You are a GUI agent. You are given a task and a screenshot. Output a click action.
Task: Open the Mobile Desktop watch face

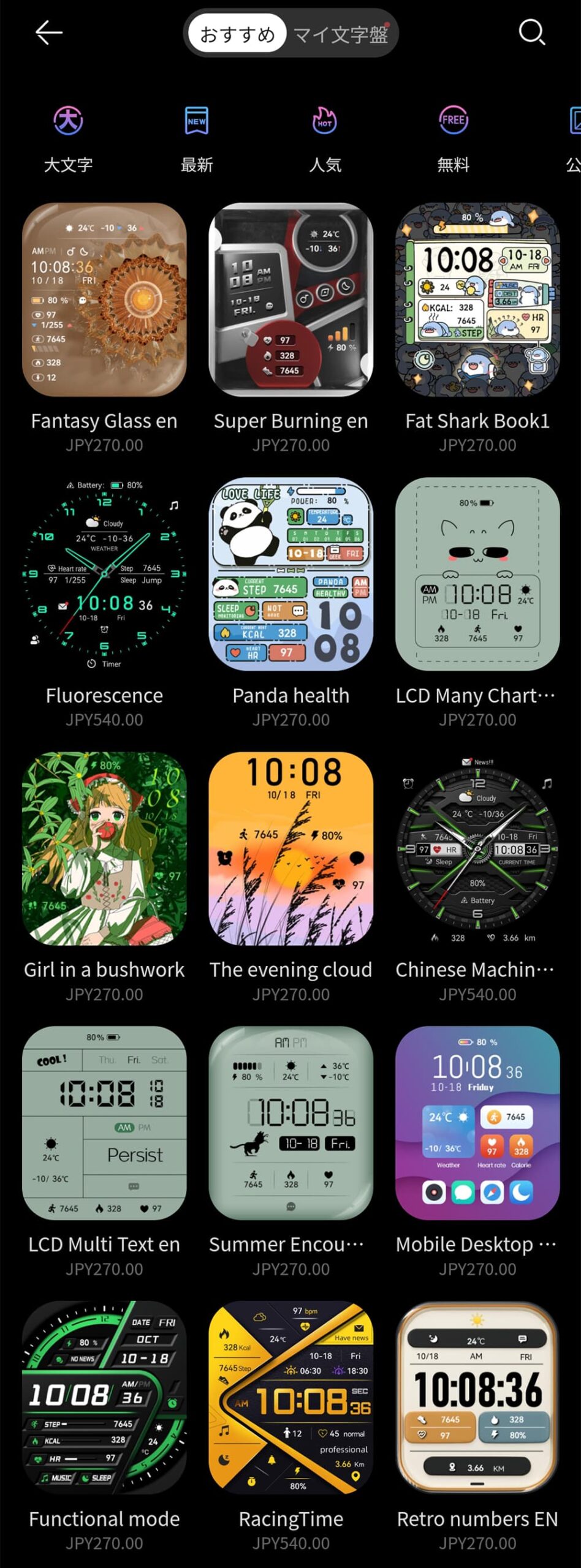click(477, 1123)
